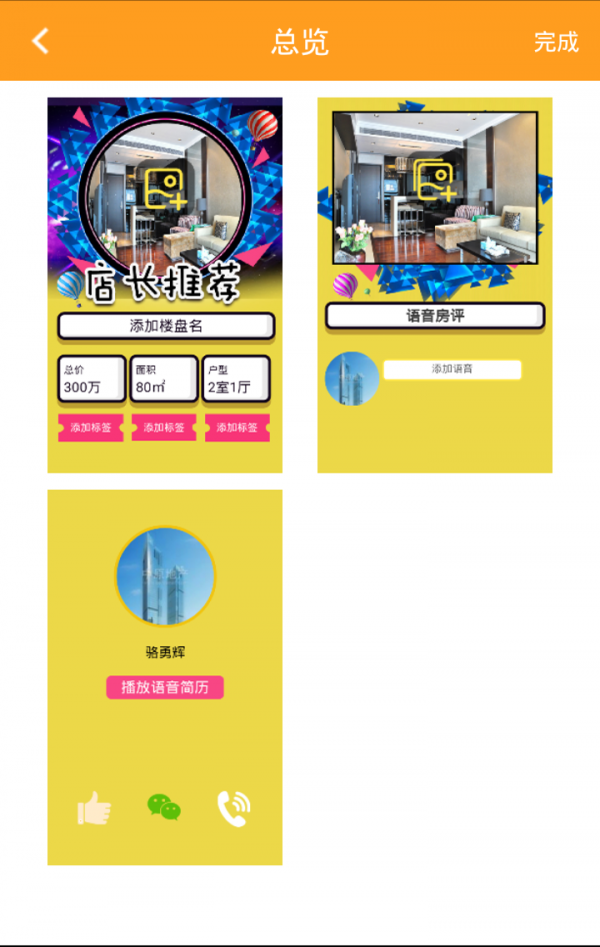Open the 语音房评 page card
This screenshot has width=600, height=947.
click(435, 285)
